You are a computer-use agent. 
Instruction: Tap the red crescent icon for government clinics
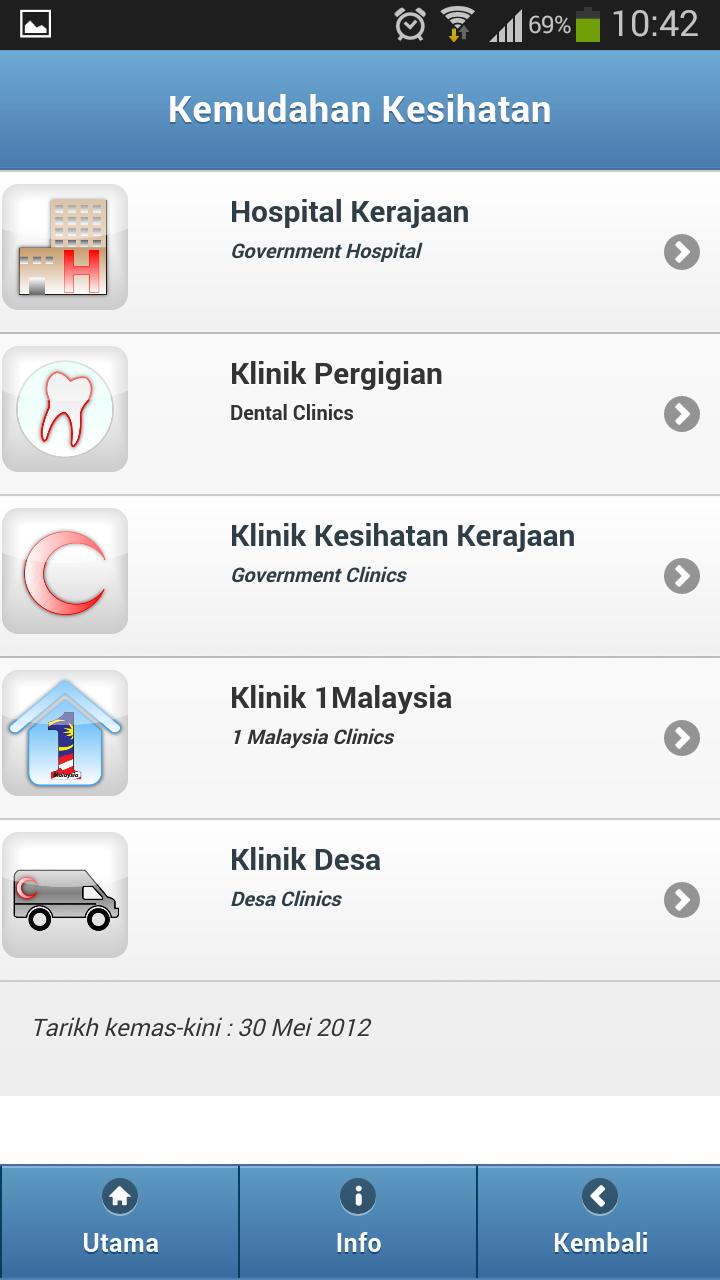[x=64, y=571]
